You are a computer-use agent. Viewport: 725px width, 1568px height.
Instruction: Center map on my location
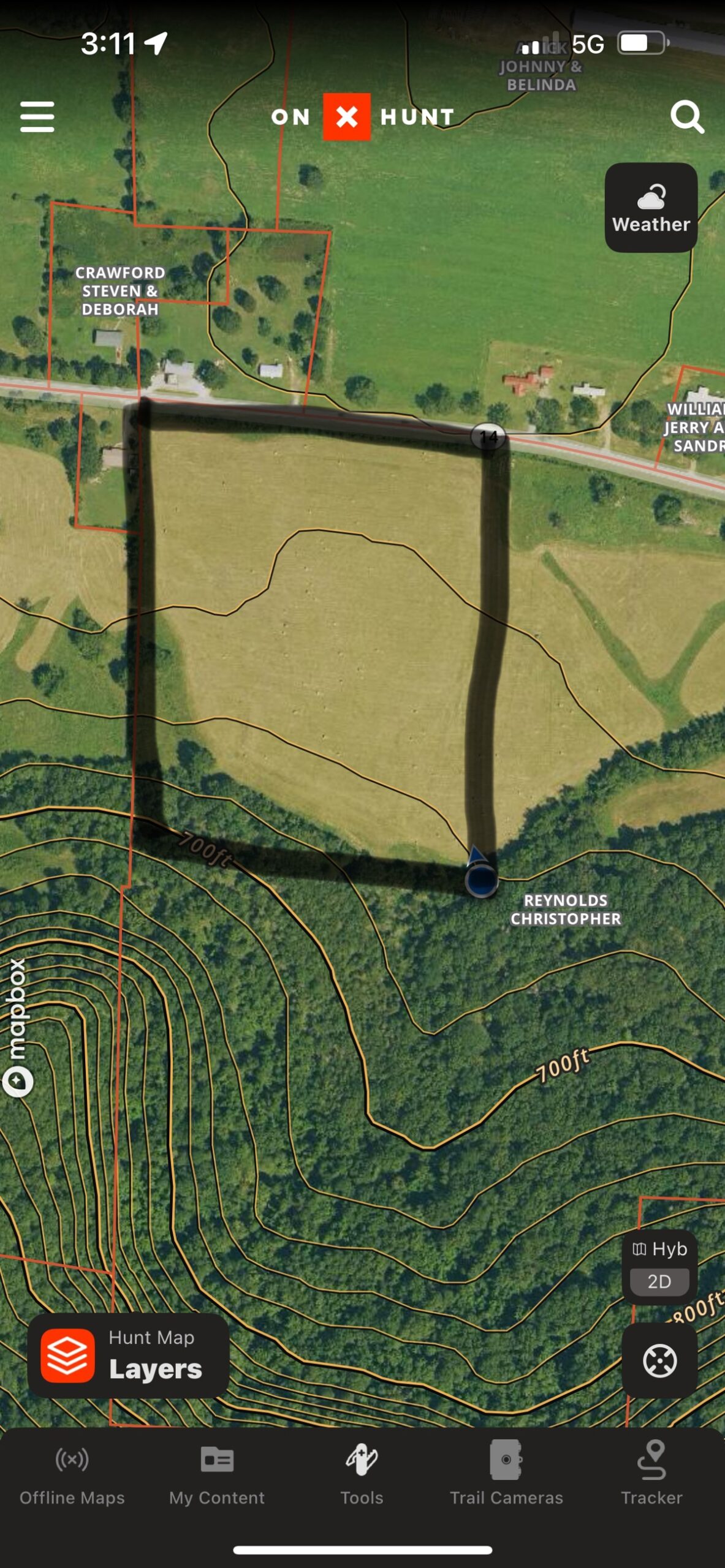659,1360
